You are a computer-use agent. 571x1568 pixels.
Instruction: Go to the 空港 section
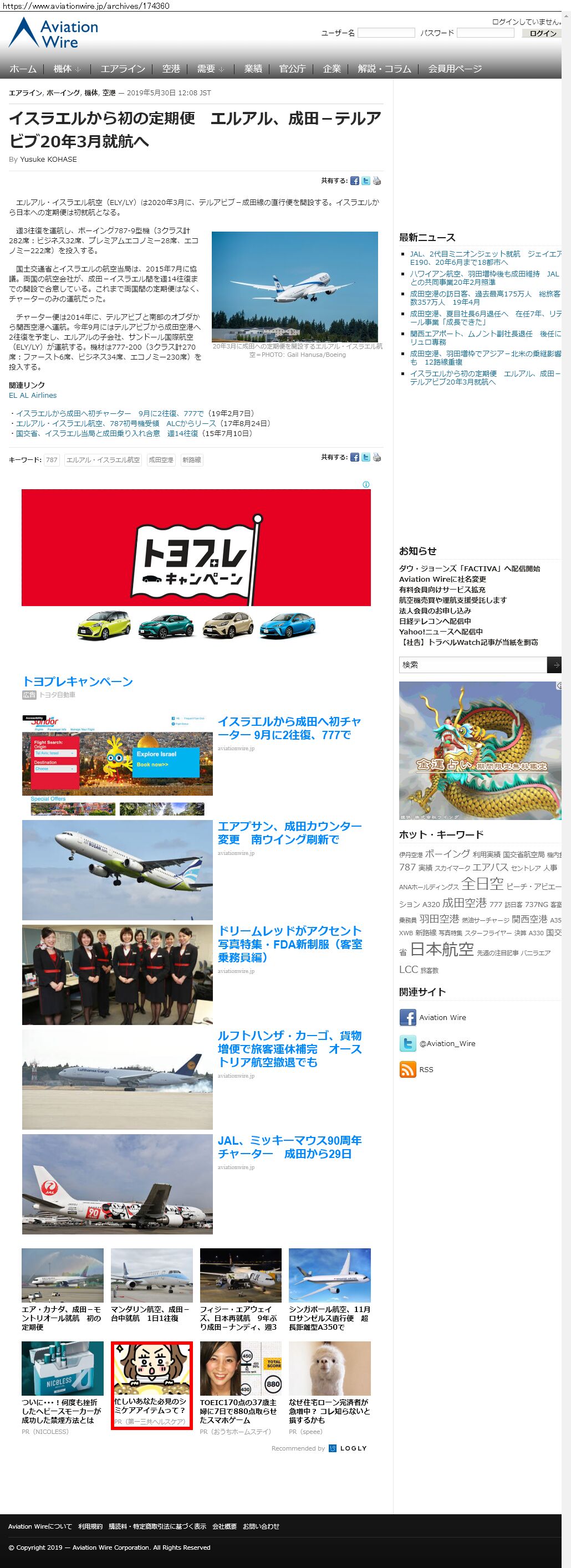pos(170,69)
